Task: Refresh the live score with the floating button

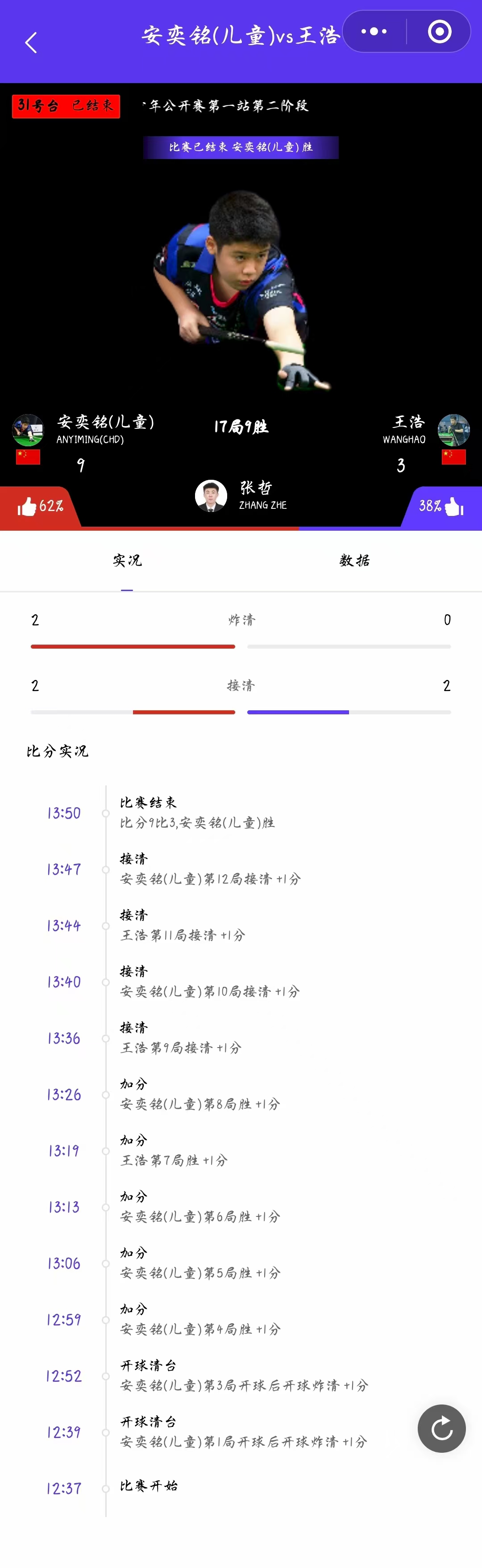Action: [441, 1428]
